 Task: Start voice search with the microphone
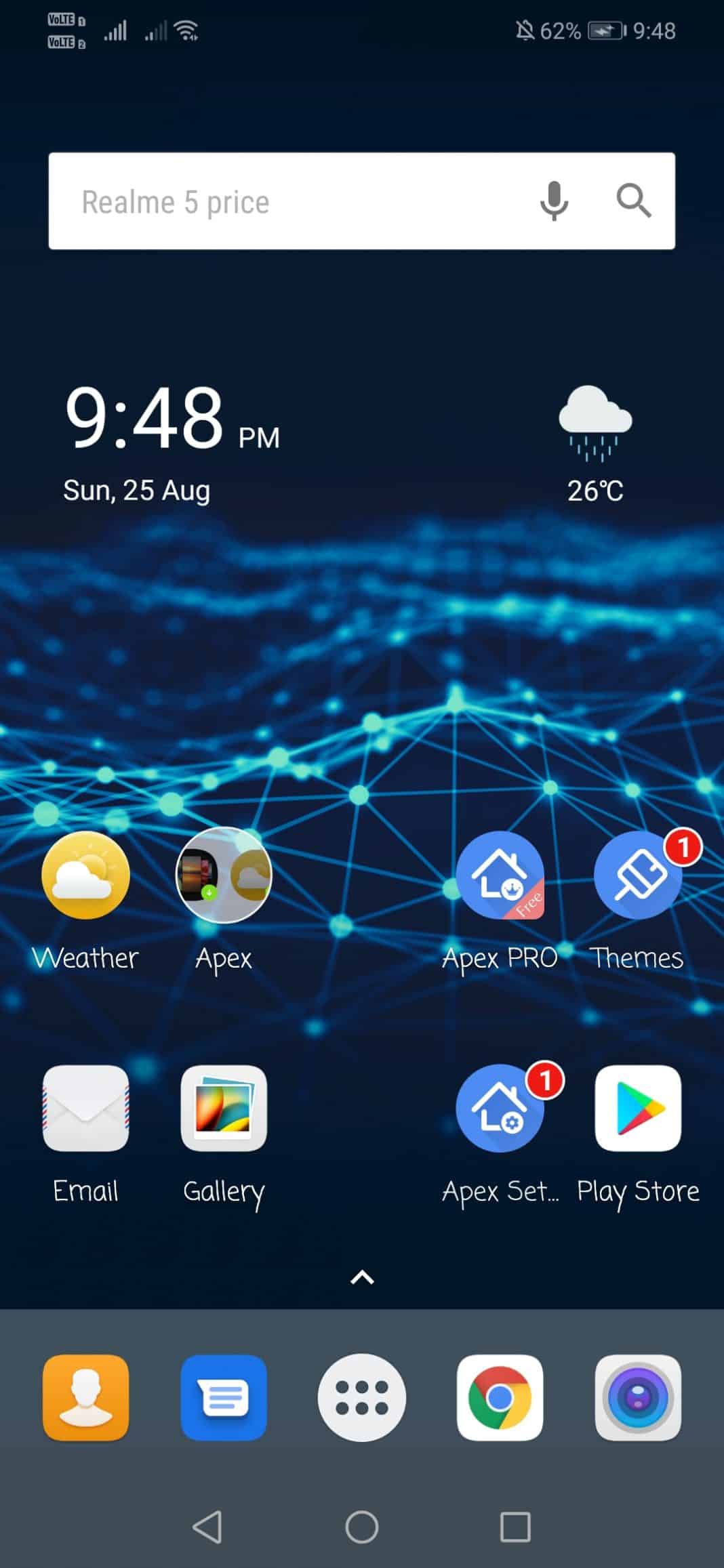[x=554, y=201]
